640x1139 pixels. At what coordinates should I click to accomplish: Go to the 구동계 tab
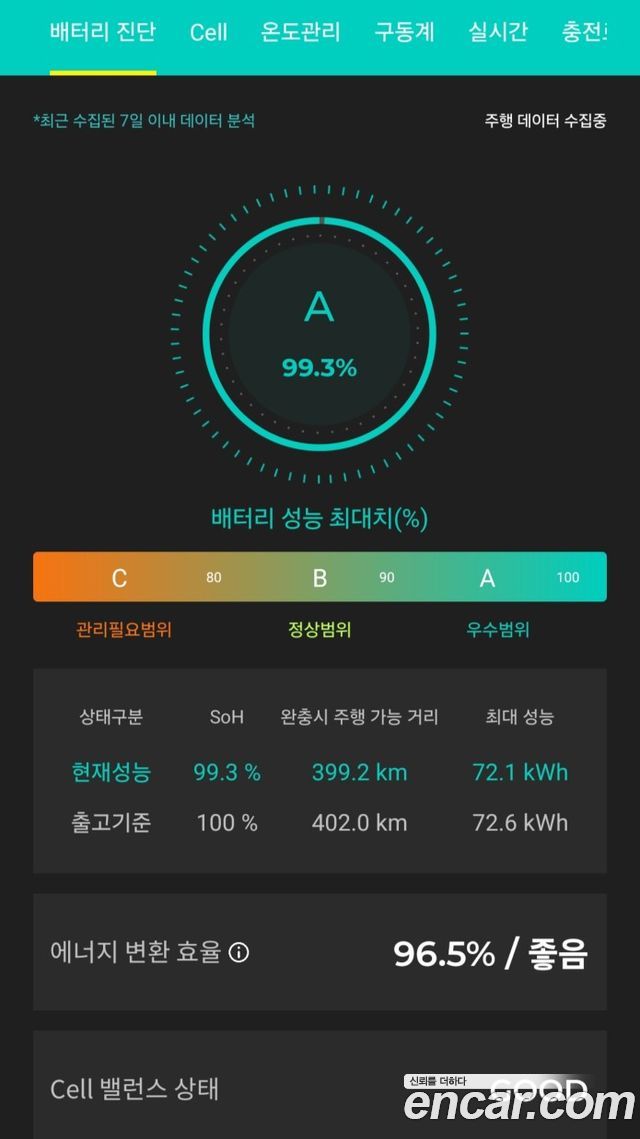coord(405,33)
